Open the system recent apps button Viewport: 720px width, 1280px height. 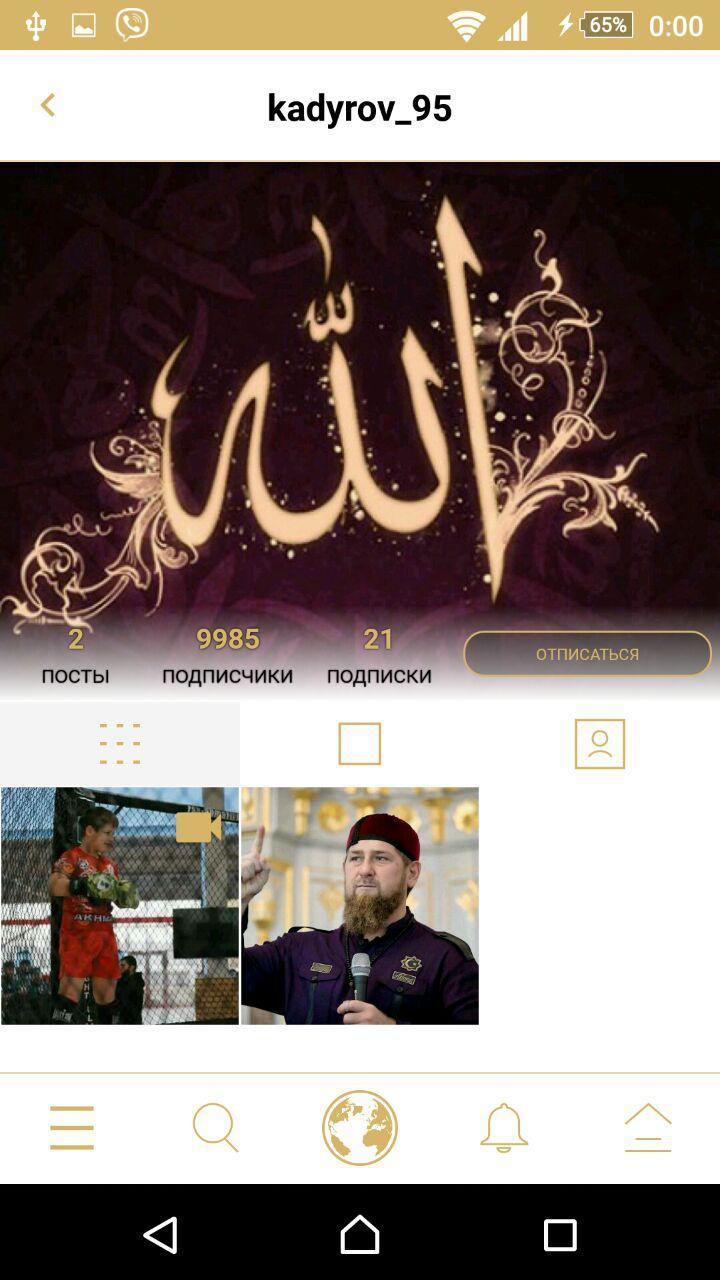click(560, 1235)
